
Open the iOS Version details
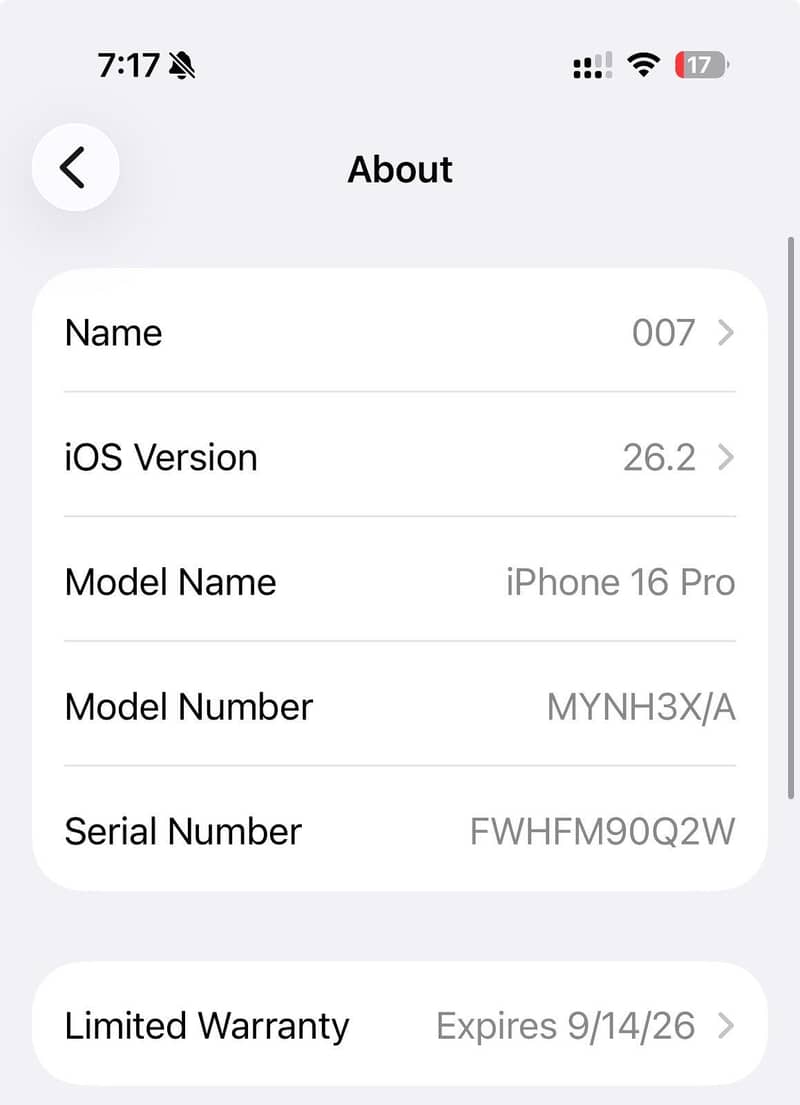click(x=400, y=457)
